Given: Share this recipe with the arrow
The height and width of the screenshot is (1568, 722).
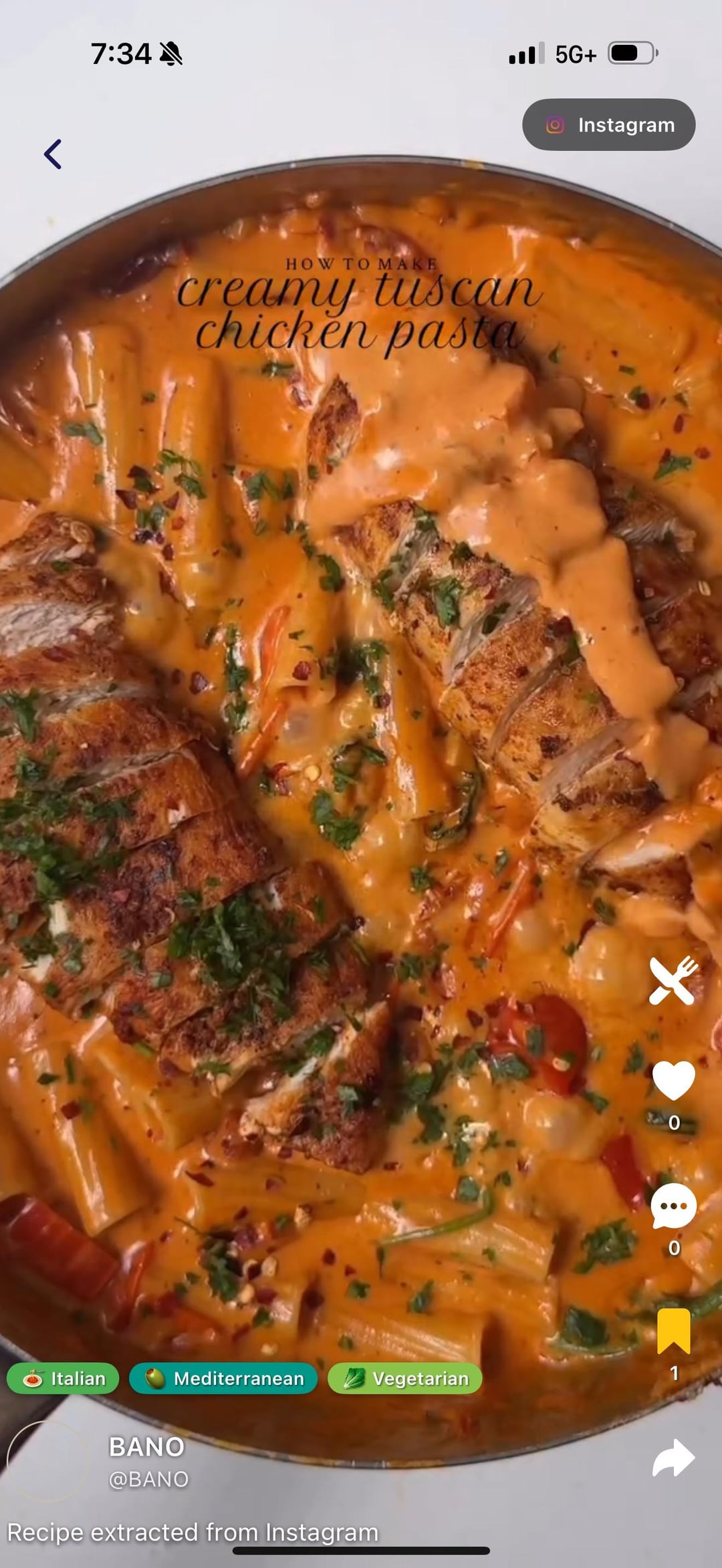Looking at the screenshot, I should click(673, 1458).
